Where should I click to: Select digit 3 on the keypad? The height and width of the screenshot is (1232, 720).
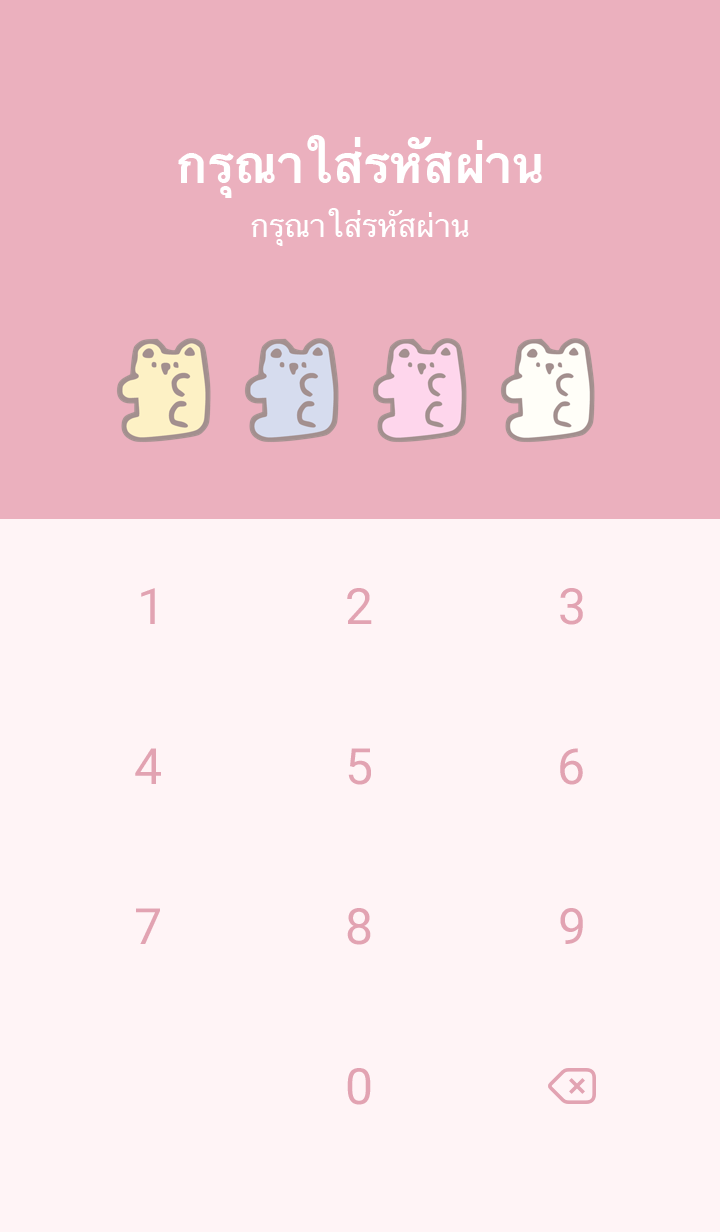click(571, 607)
